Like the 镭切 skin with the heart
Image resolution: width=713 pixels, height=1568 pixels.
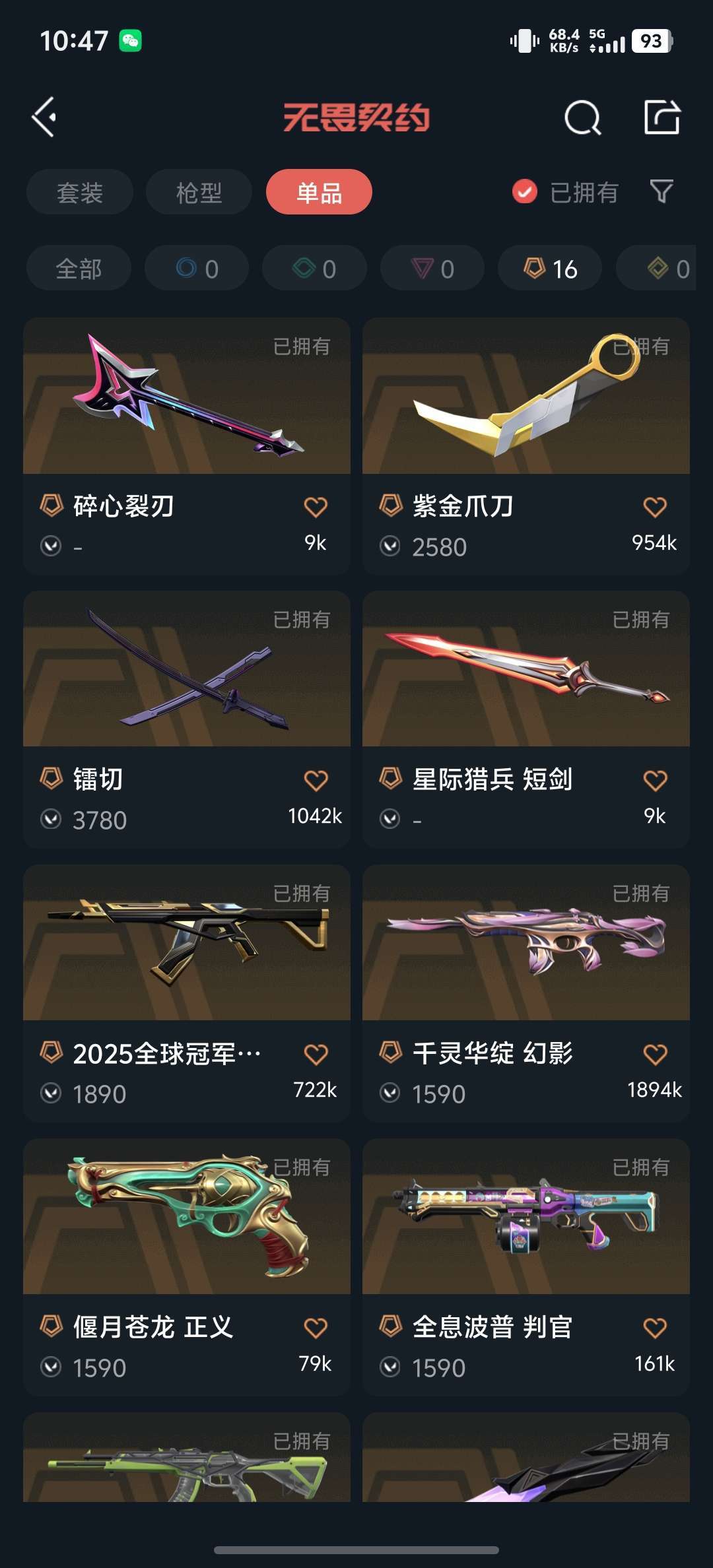(316, 781)
